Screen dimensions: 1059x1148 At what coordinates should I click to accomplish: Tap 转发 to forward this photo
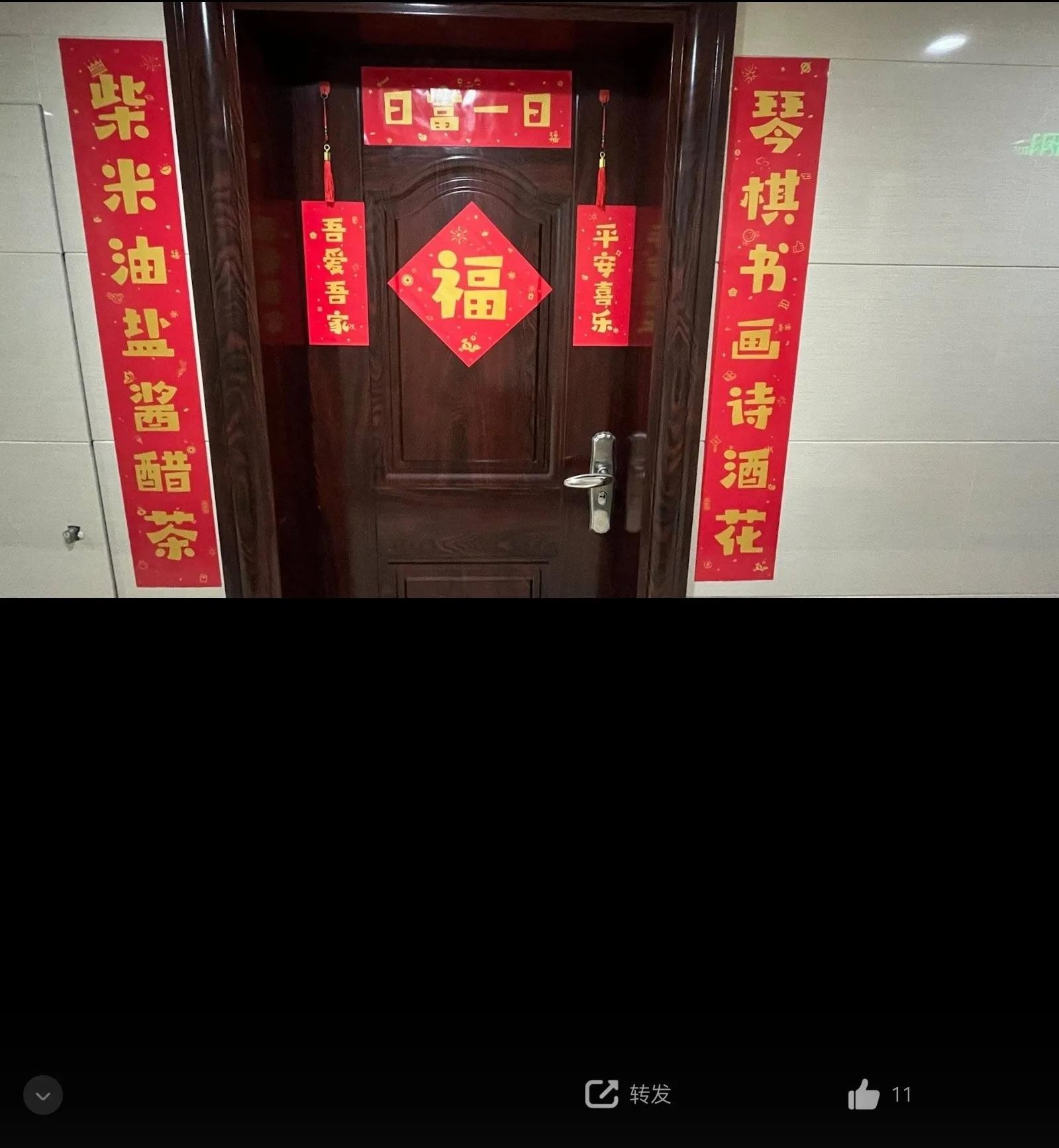point(628,1094)
